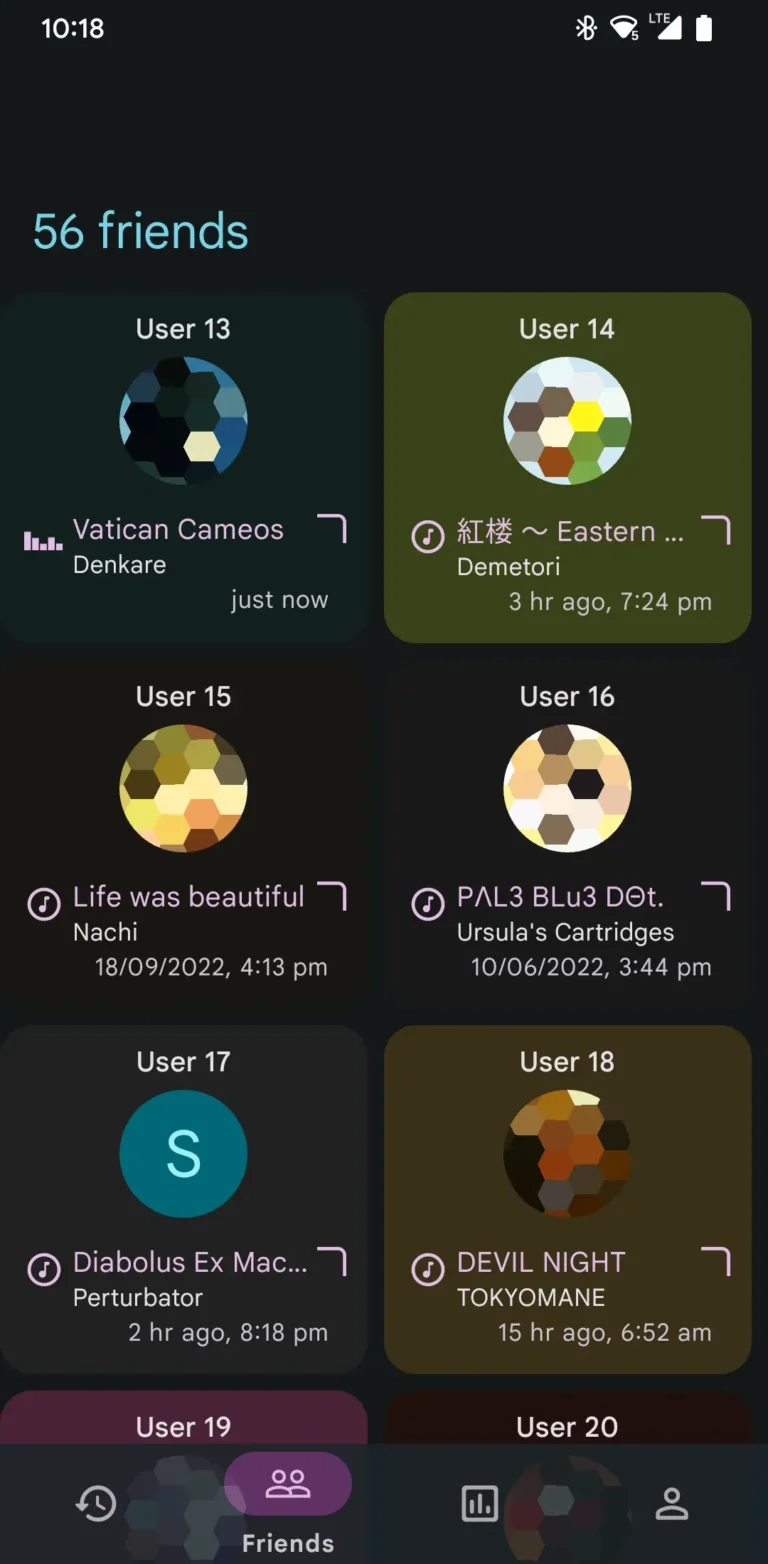The height and width of the screenshot is (1564, 768).
Task: Click the music note beside "Life was beautiful"
Action: [x=44, y=904]
